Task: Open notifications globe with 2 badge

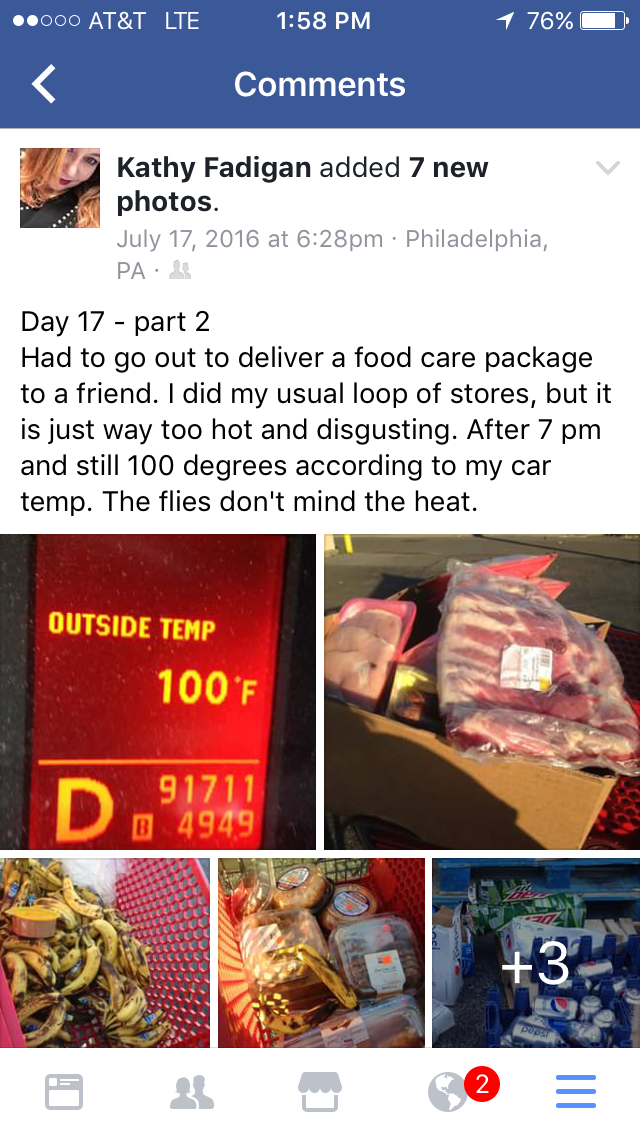Action: click(x=450, y=1091)
